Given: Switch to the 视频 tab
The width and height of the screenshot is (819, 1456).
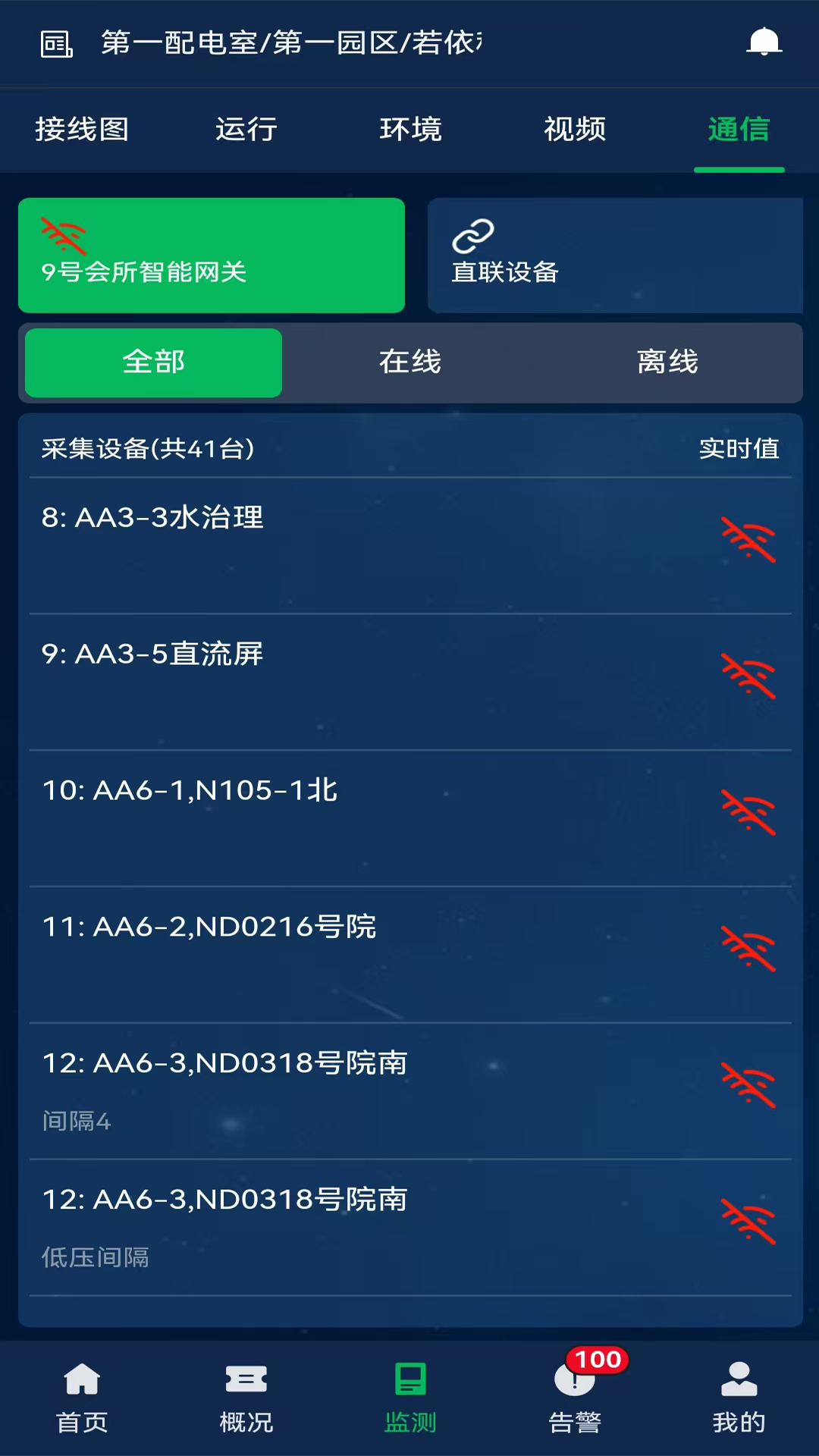Looking at the screenshot, I should [575, 130].
